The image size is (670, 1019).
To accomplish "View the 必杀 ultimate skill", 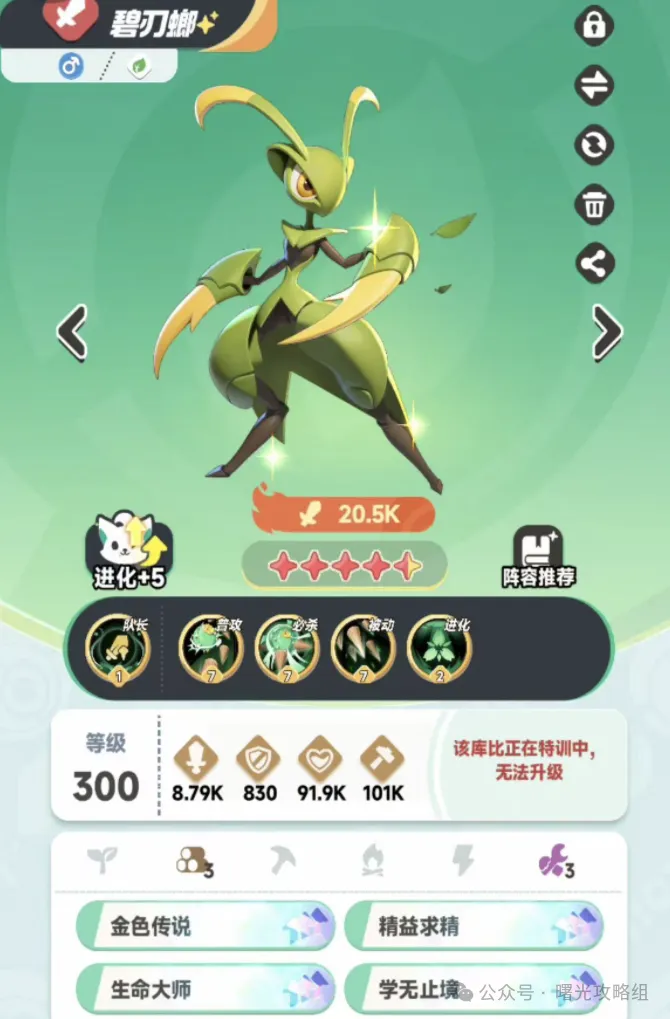I will click(287, 647).
